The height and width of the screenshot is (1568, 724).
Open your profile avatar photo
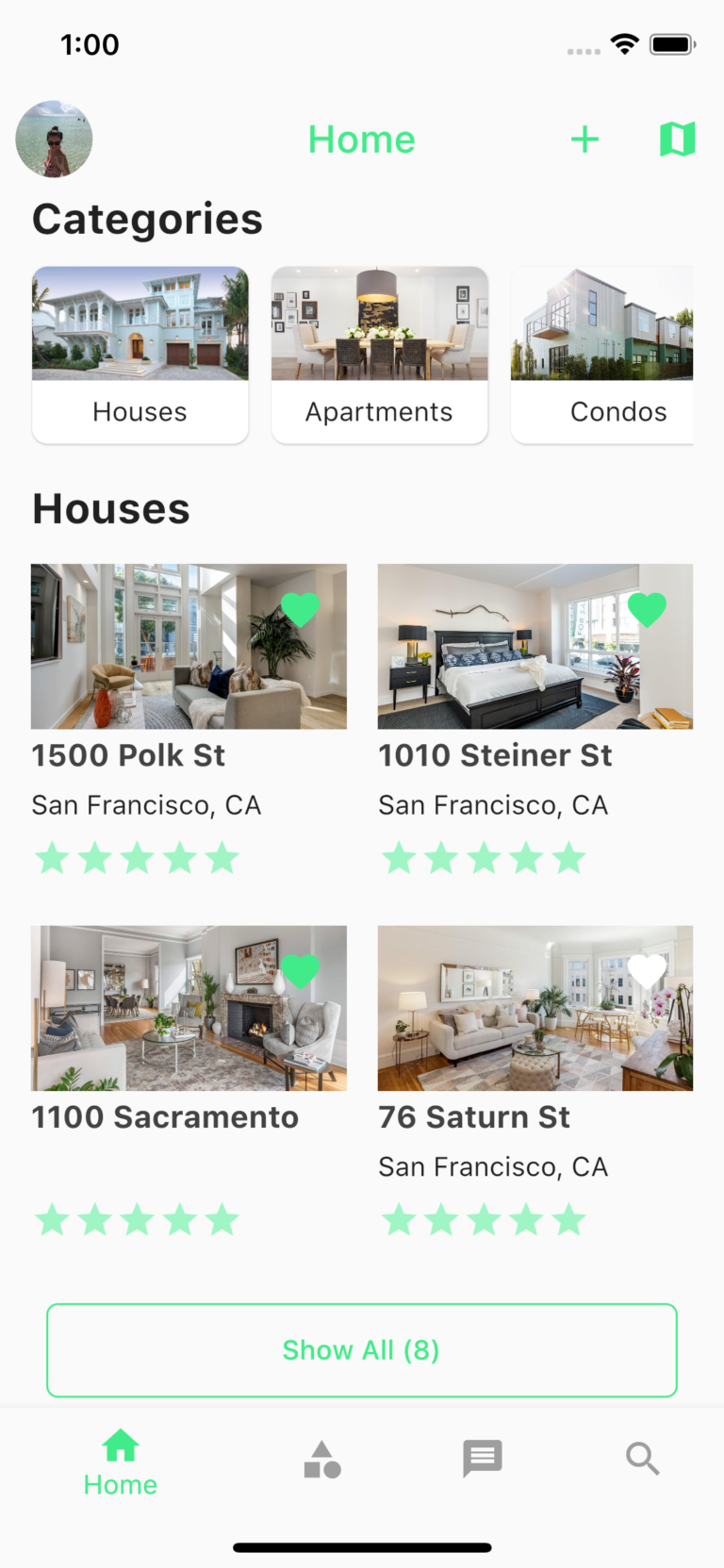click(x=54, y=139)
